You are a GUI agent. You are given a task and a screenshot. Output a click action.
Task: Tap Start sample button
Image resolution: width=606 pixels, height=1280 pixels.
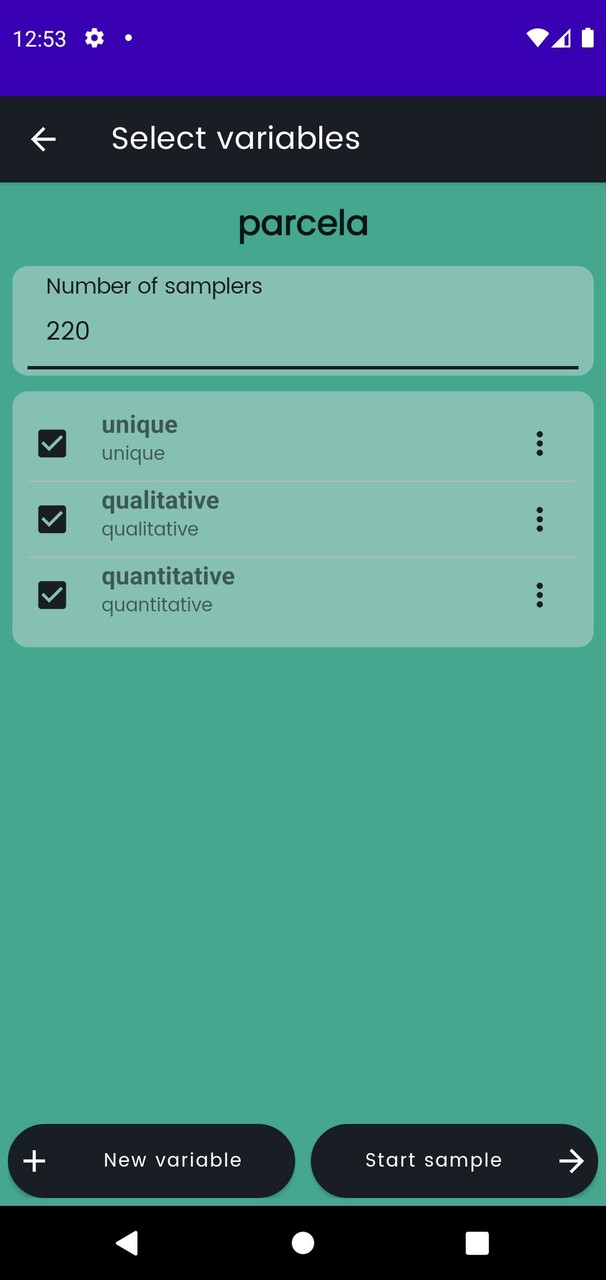coord(454,1160)
